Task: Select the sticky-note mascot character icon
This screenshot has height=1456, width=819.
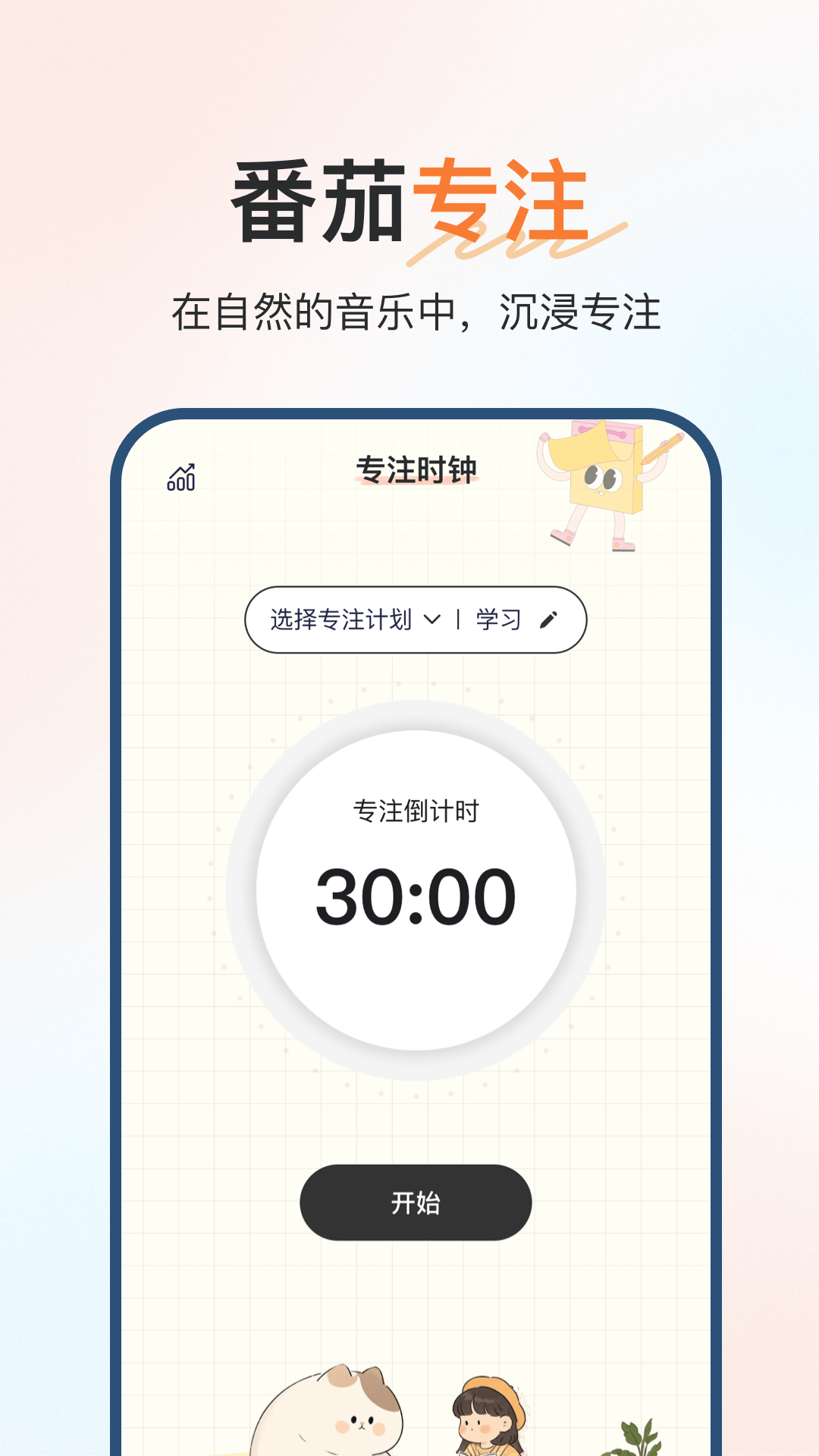Action: pyautogui.click(x=599, y=485)
